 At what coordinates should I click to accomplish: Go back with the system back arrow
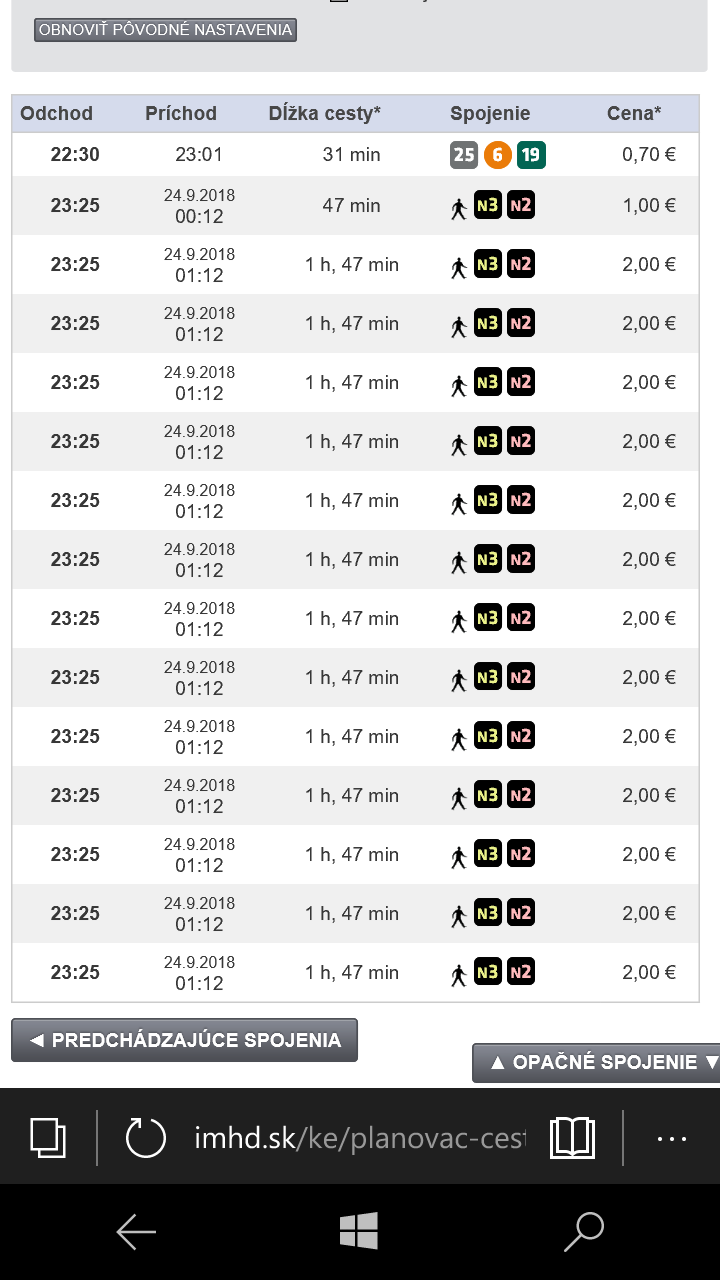136,1232
